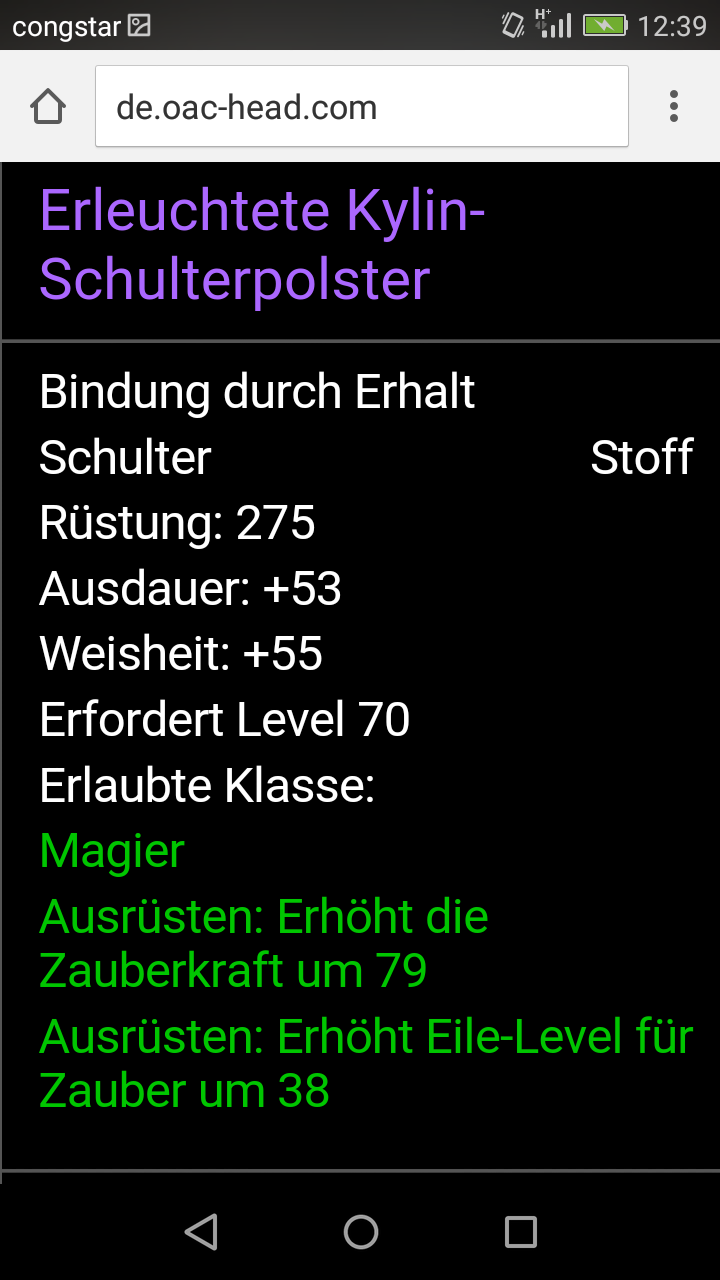Viewport: 720px width, 1280px height.
Task: Go back using the system back button
Action: coord(201,1231)
